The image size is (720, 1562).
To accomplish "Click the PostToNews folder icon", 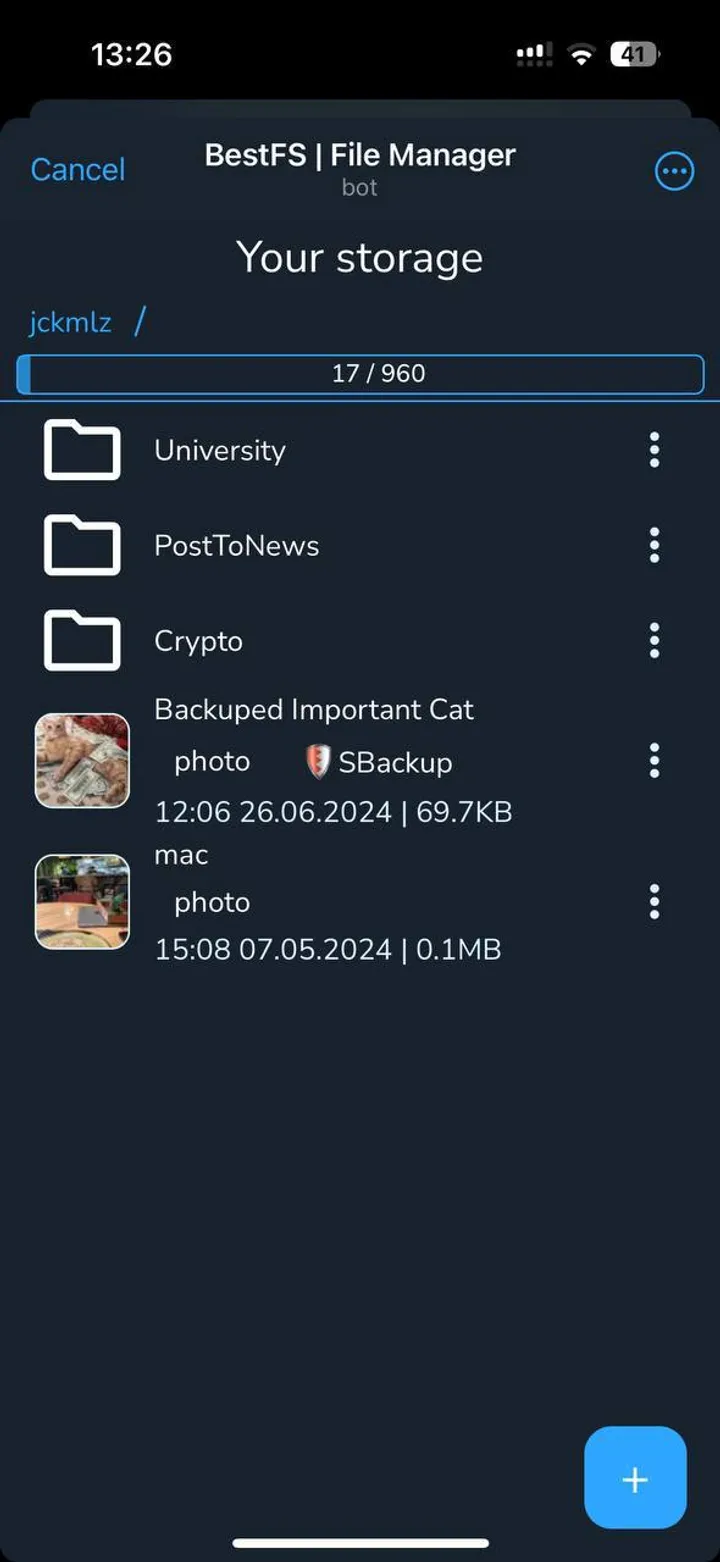I will (81, 546).
